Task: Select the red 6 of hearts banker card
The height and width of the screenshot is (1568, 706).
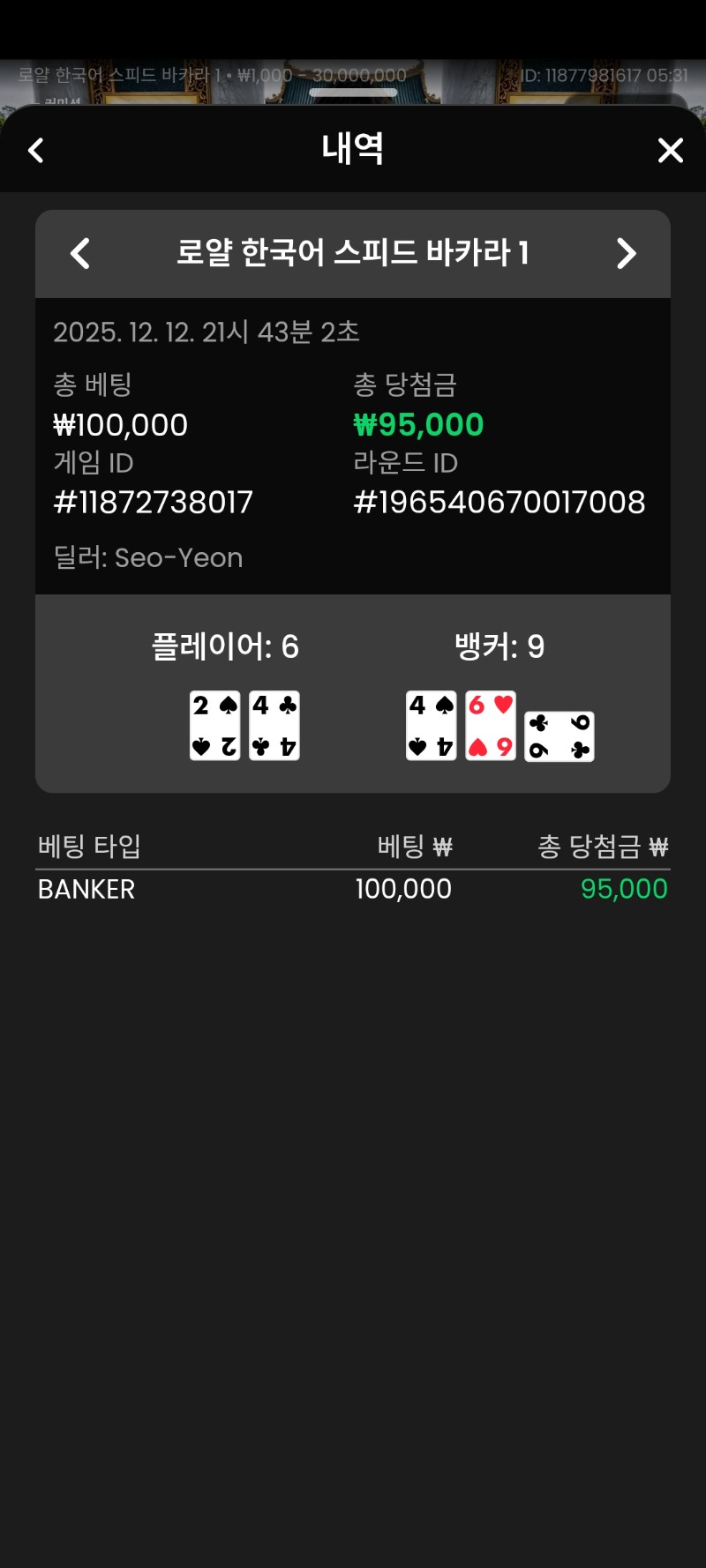Action: [490, 723]
